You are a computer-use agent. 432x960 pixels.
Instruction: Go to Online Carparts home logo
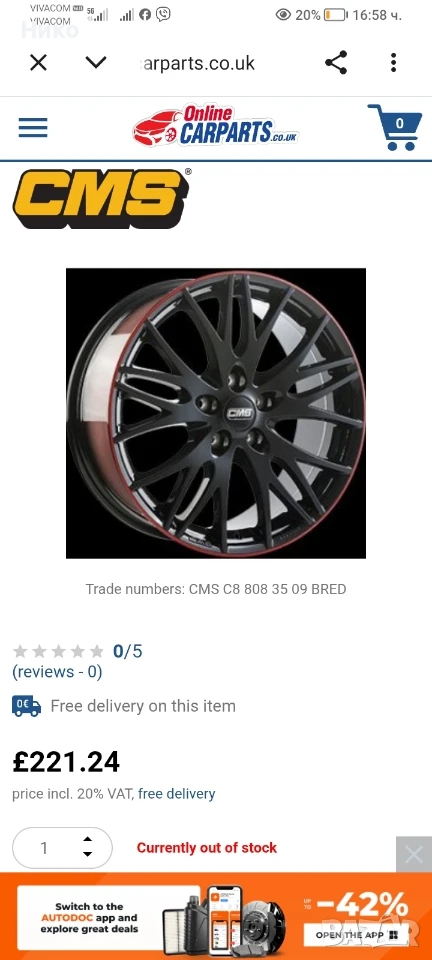(215, 126)
